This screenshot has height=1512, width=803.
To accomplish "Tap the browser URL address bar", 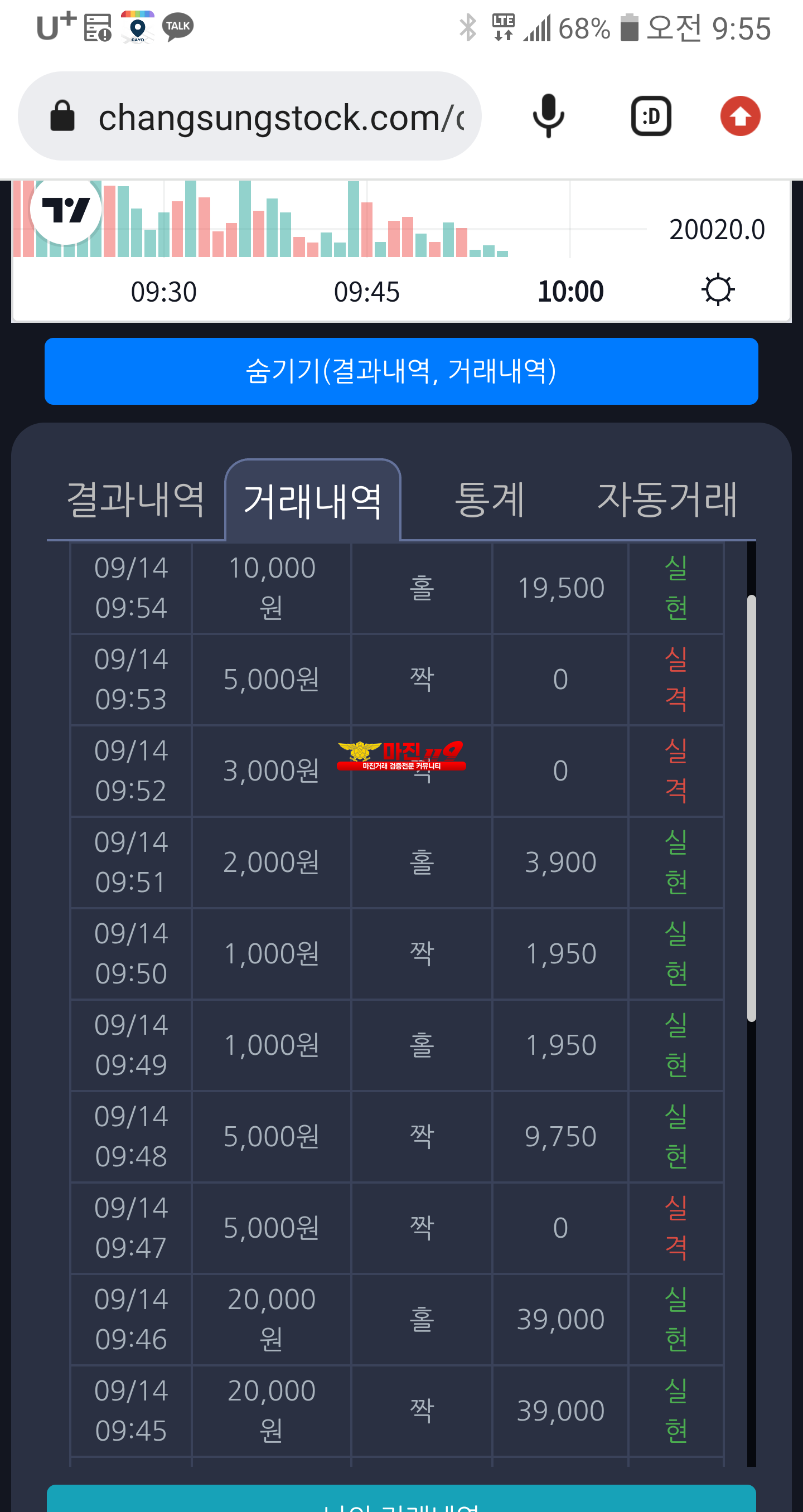I will (x=249, y=116).
